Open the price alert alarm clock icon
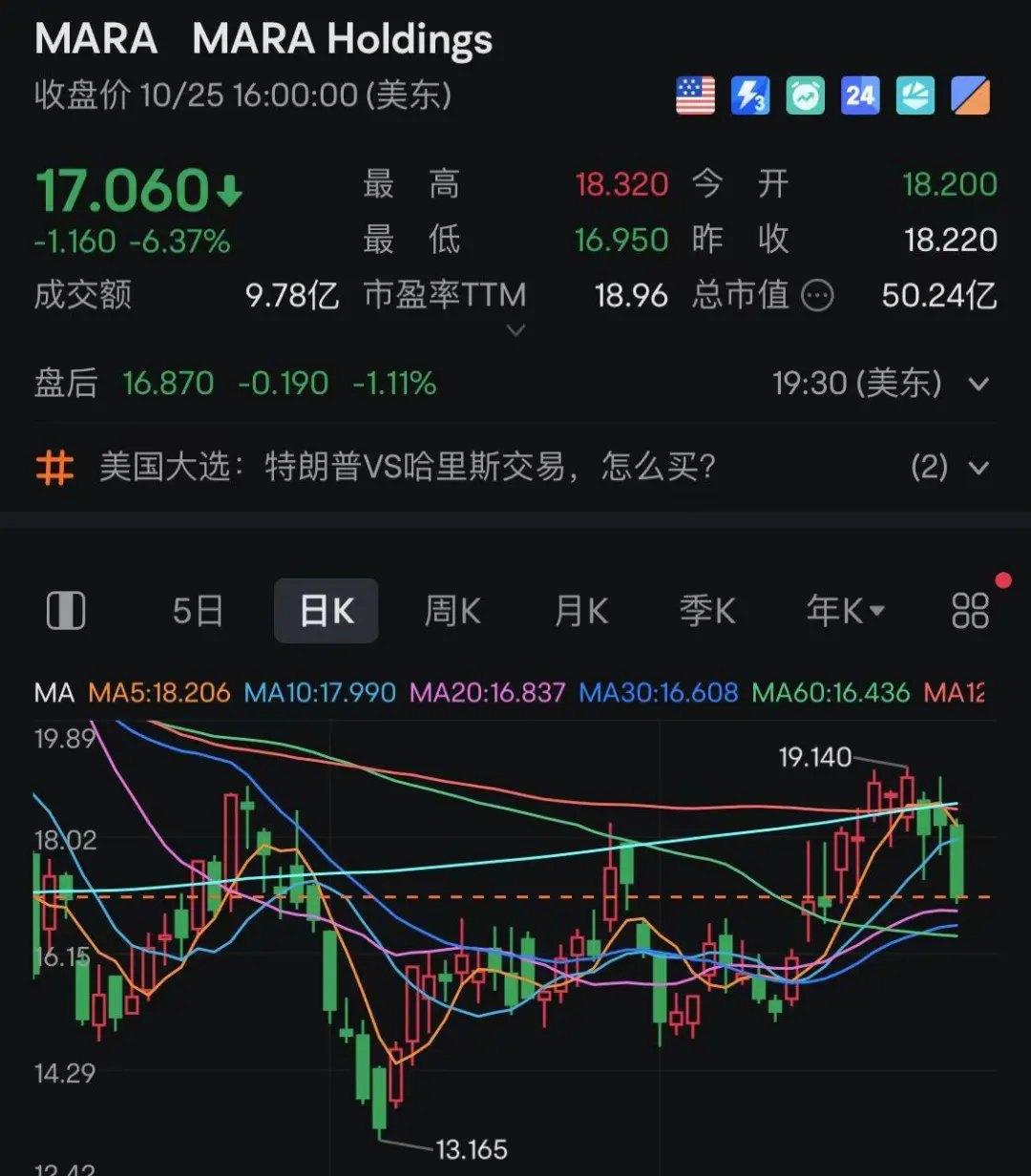Screen dimensions: 1031x1176 pyautogui.click(x=805, y=95)
